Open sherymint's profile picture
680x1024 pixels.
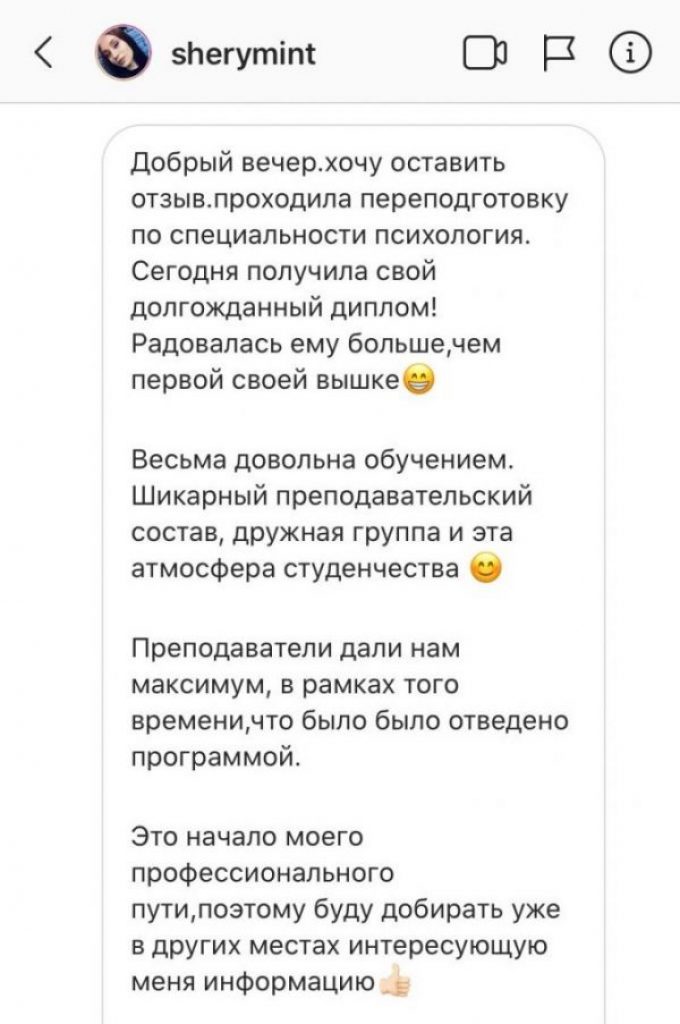point(123,52)
